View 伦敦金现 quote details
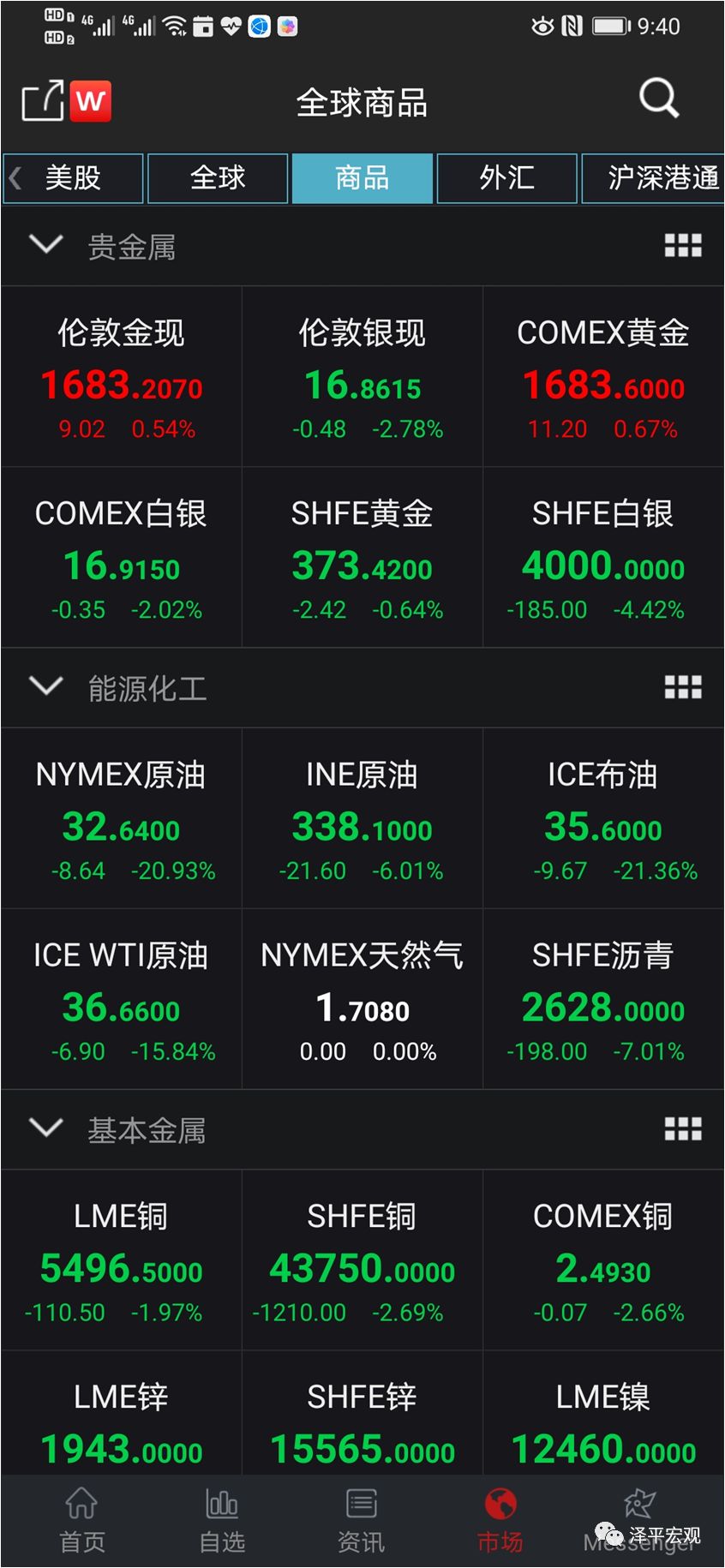This screenshot has width=725, height=1568. click(x=122, y=377)
